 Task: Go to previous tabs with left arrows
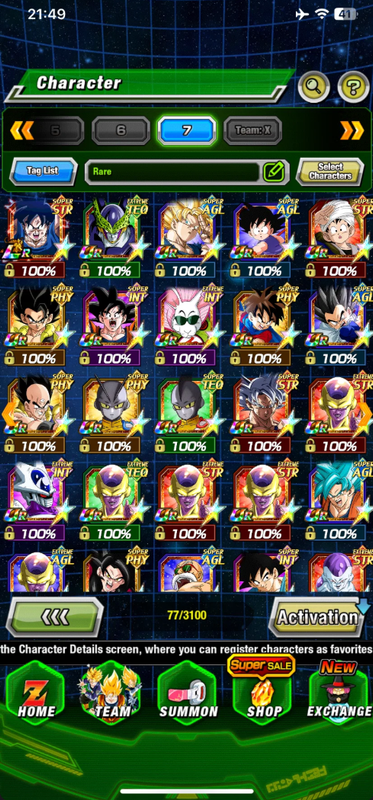click(x=22, y=131)
